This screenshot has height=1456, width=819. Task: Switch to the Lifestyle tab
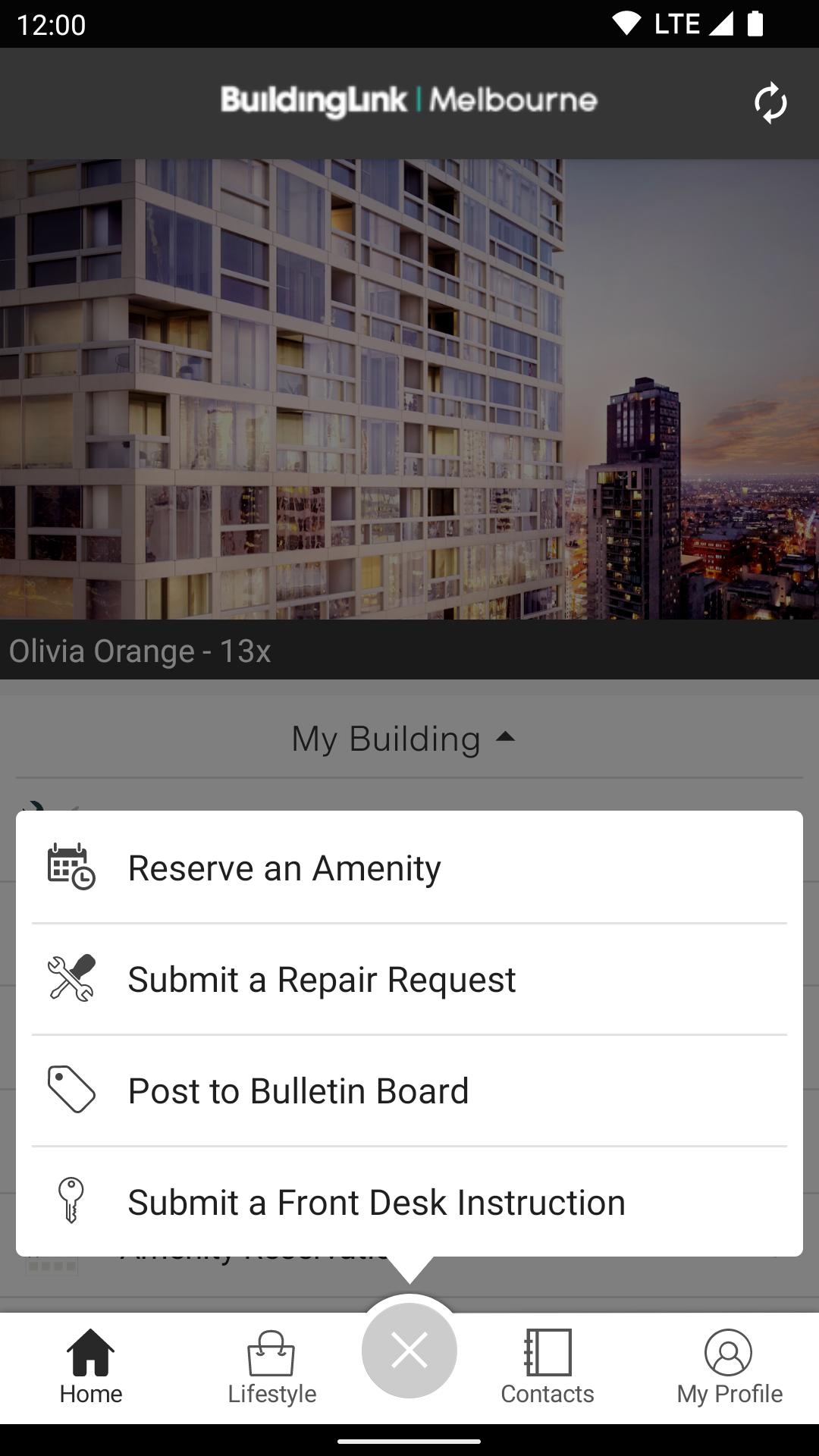click(x=272, y=1369)
